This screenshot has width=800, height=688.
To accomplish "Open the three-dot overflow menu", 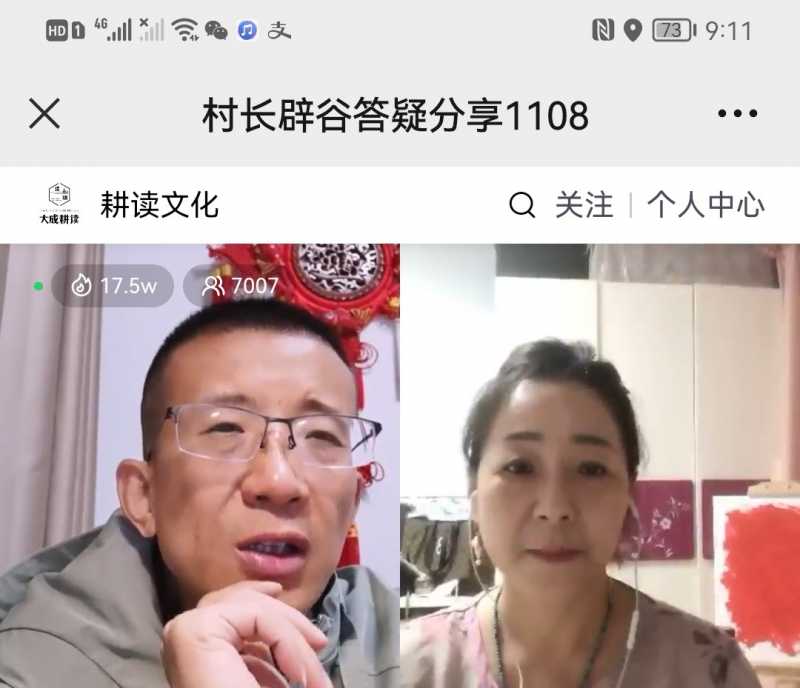I will (738, 114).
